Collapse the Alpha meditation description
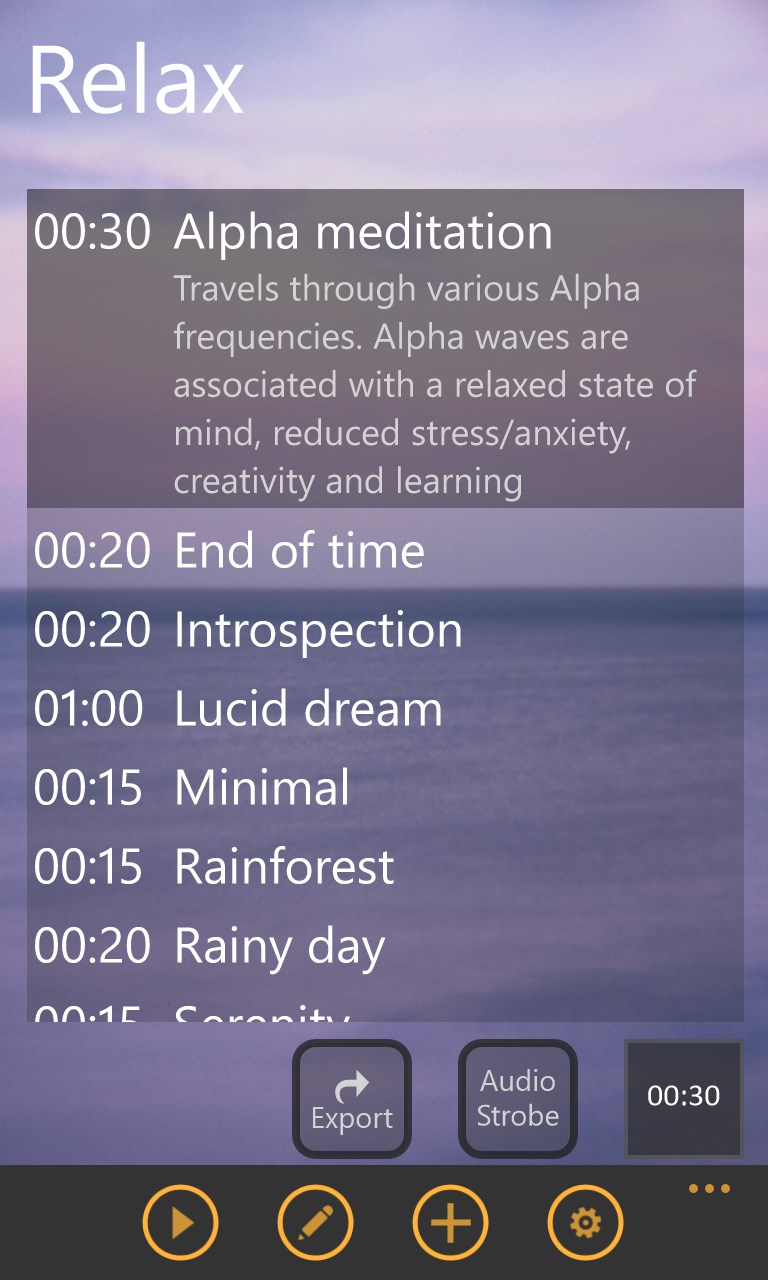The image size is (768, 1280). coord(362,231)
